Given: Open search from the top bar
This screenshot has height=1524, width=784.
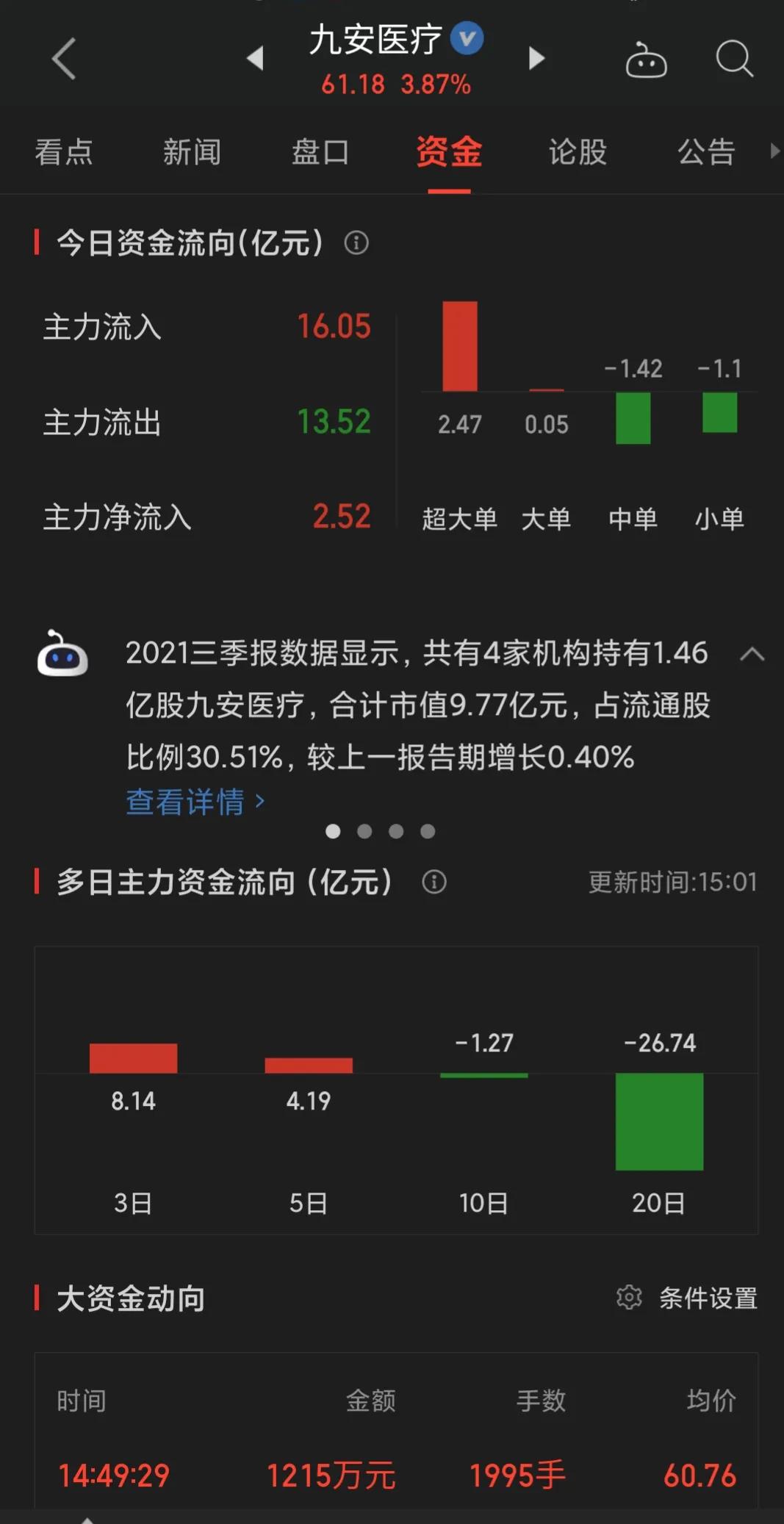Looking at the screenshot, I should coord(734,59).
